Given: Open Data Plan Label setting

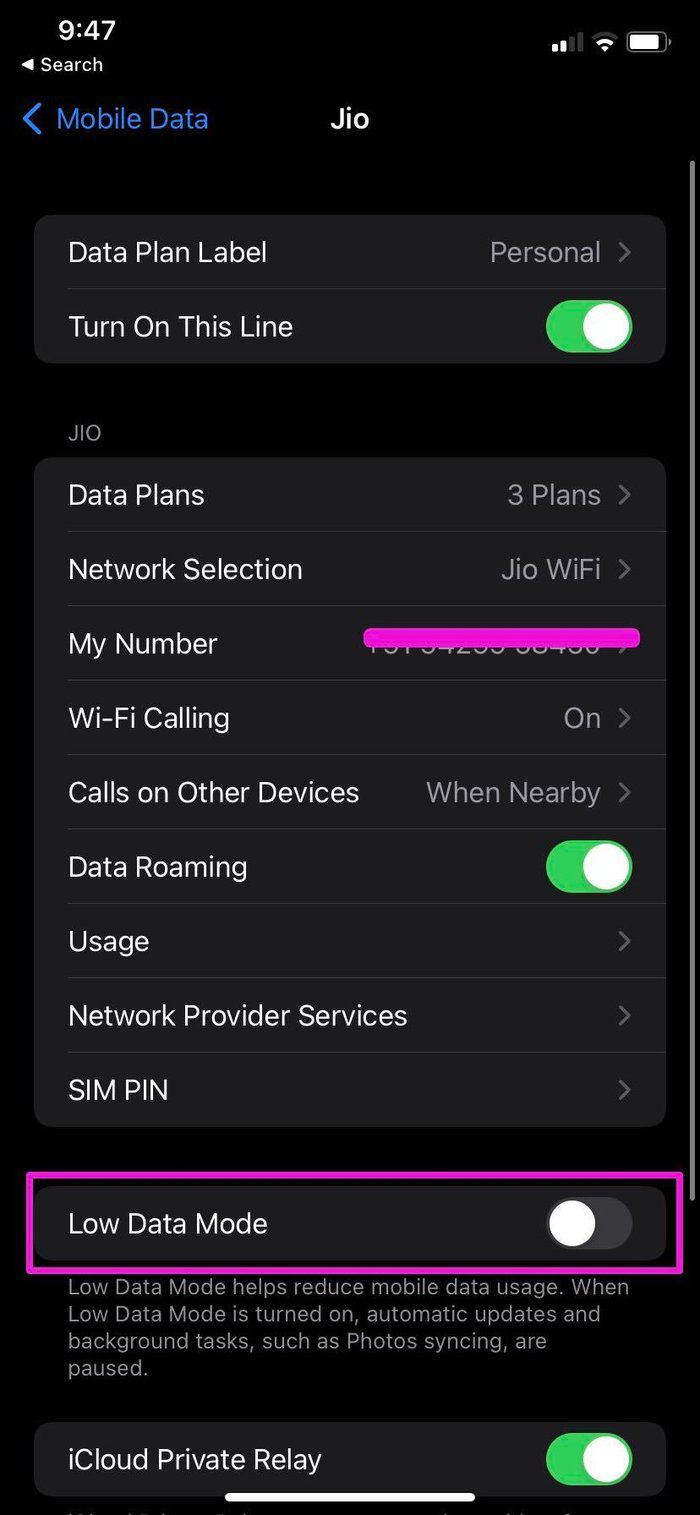Looking at the screenshot, I should pyautogui.click(x=350, y=252).
